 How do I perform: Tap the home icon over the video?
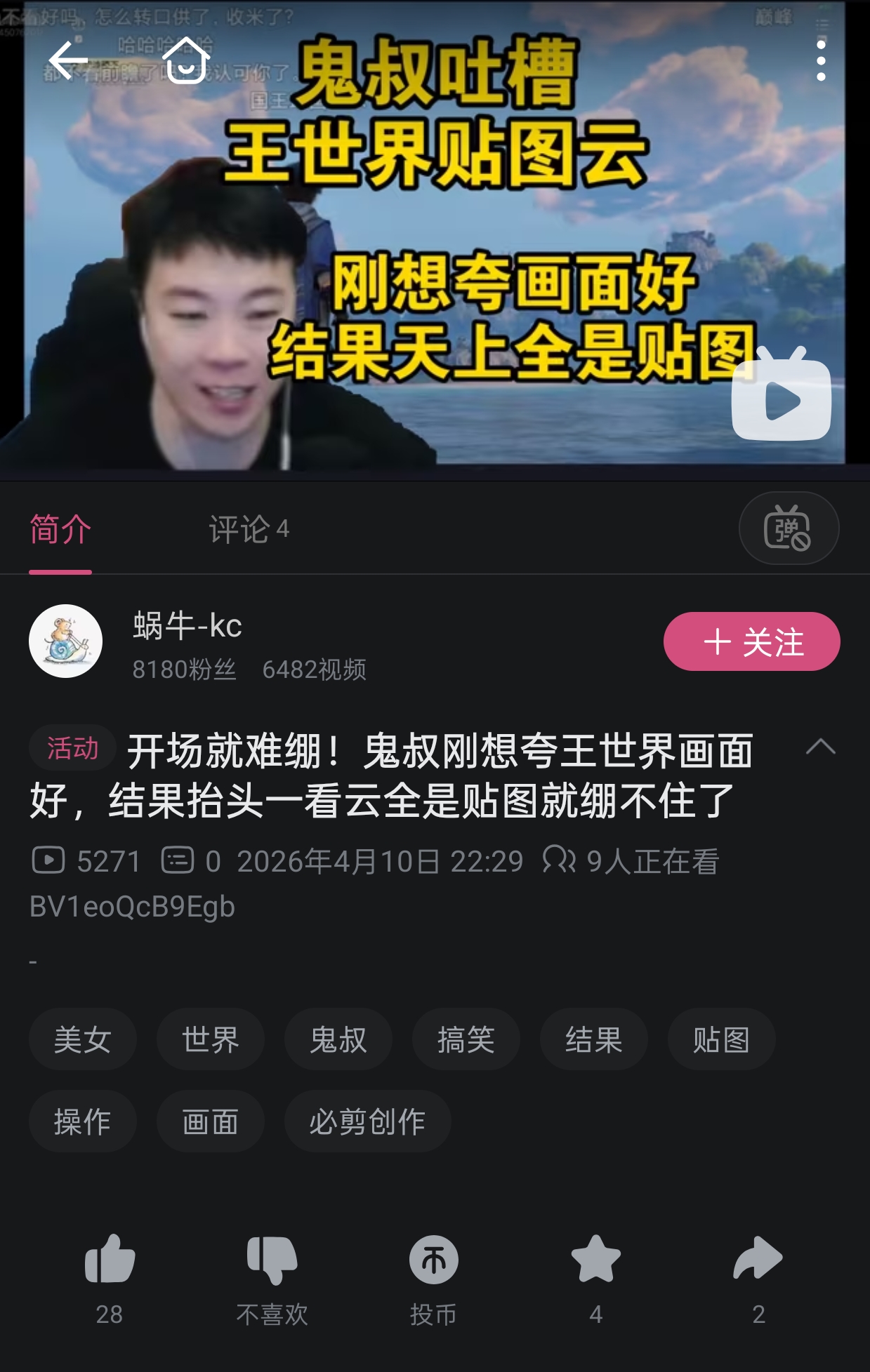(186, 61)
